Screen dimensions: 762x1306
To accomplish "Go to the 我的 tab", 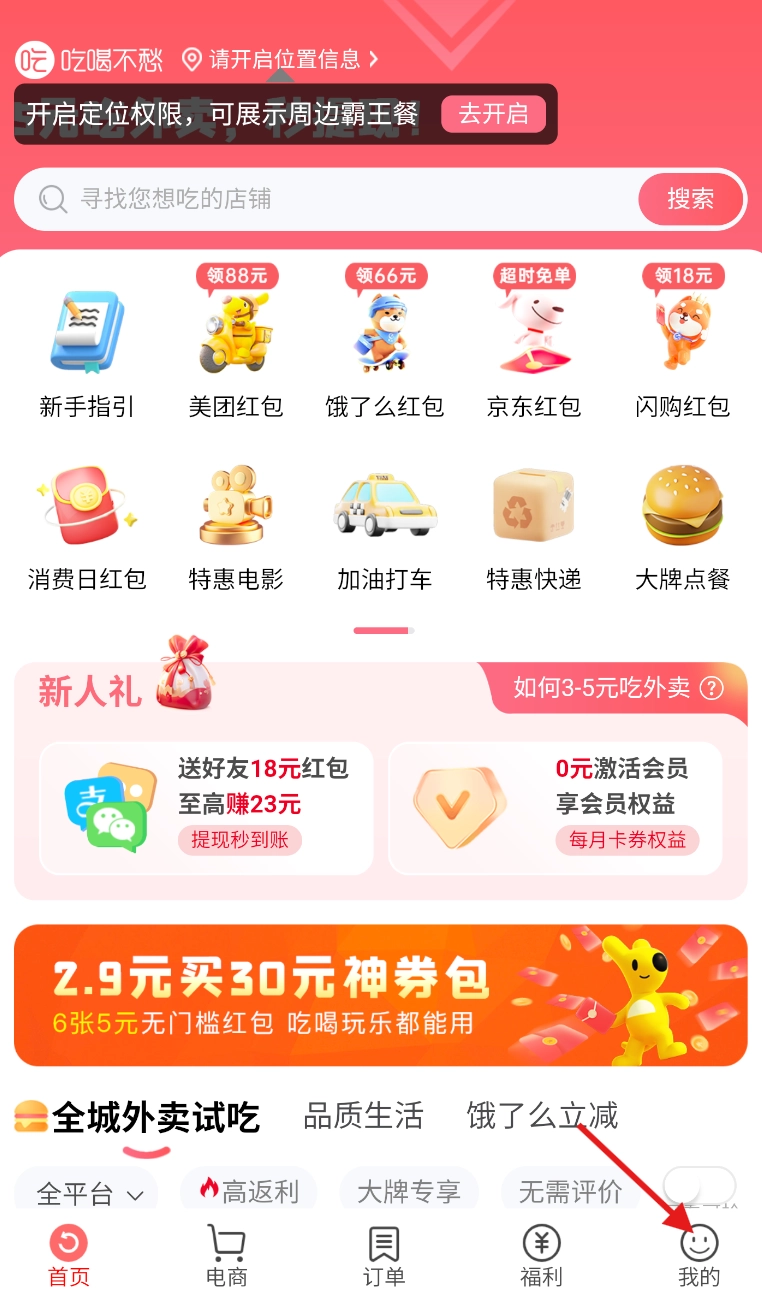I will 698,1257.
